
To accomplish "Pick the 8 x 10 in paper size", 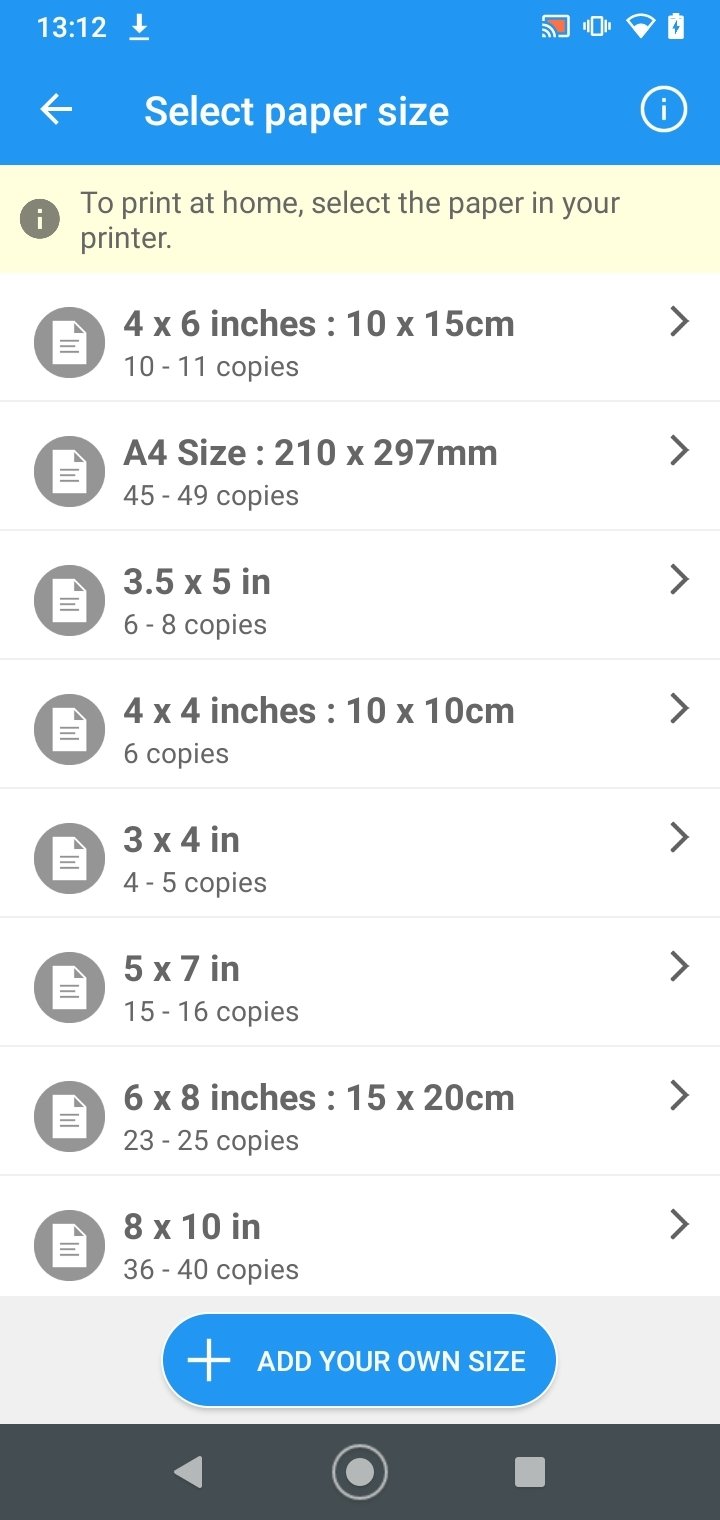I will pos(360,1237).
